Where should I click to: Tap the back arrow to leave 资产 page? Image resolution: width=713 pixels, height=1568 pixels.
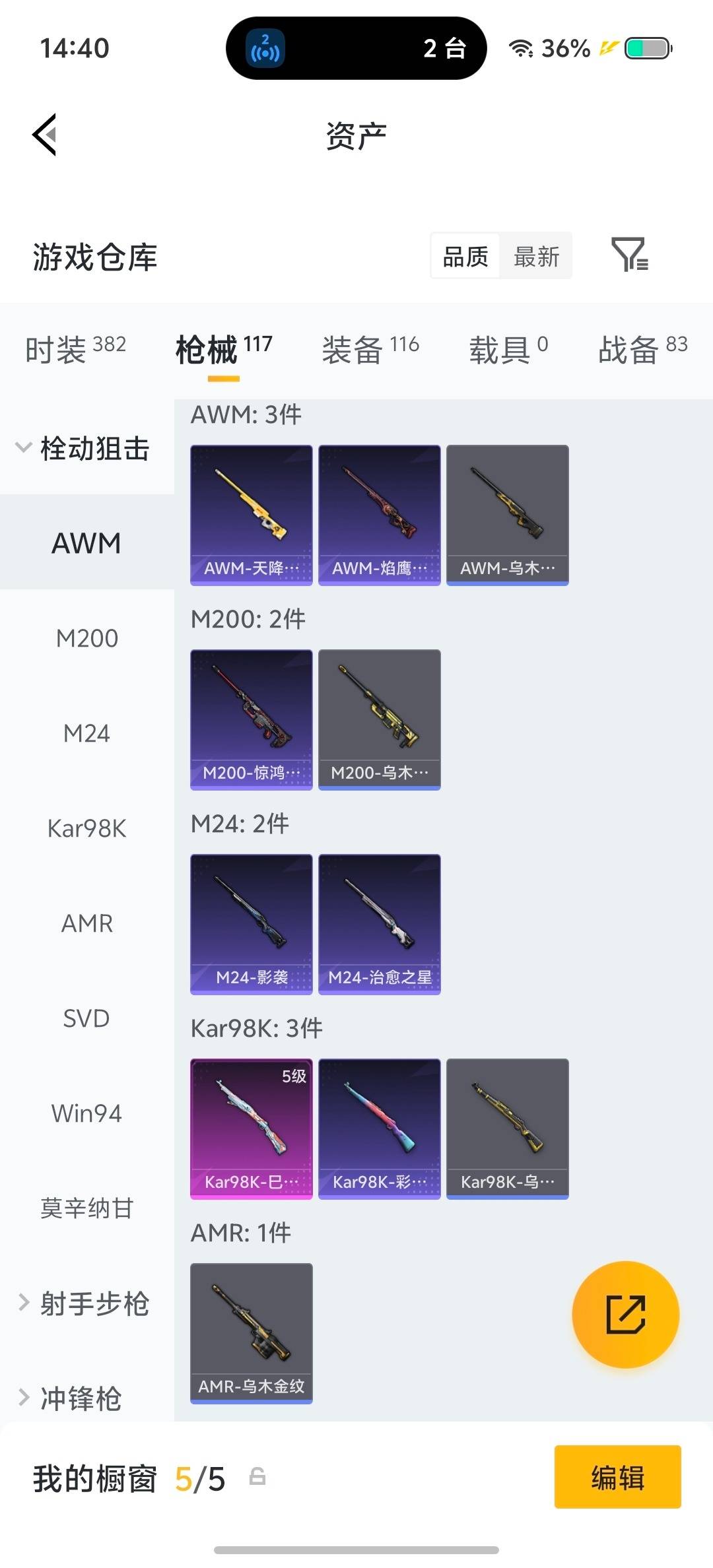pyautogui.click(x=44, y=134)
